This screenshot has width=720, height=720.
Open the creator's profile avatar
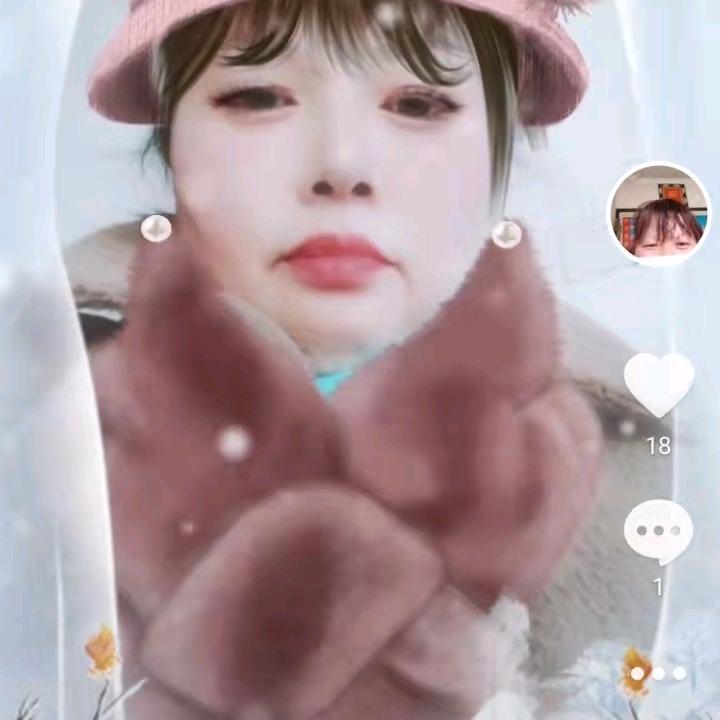pos(659,214)
